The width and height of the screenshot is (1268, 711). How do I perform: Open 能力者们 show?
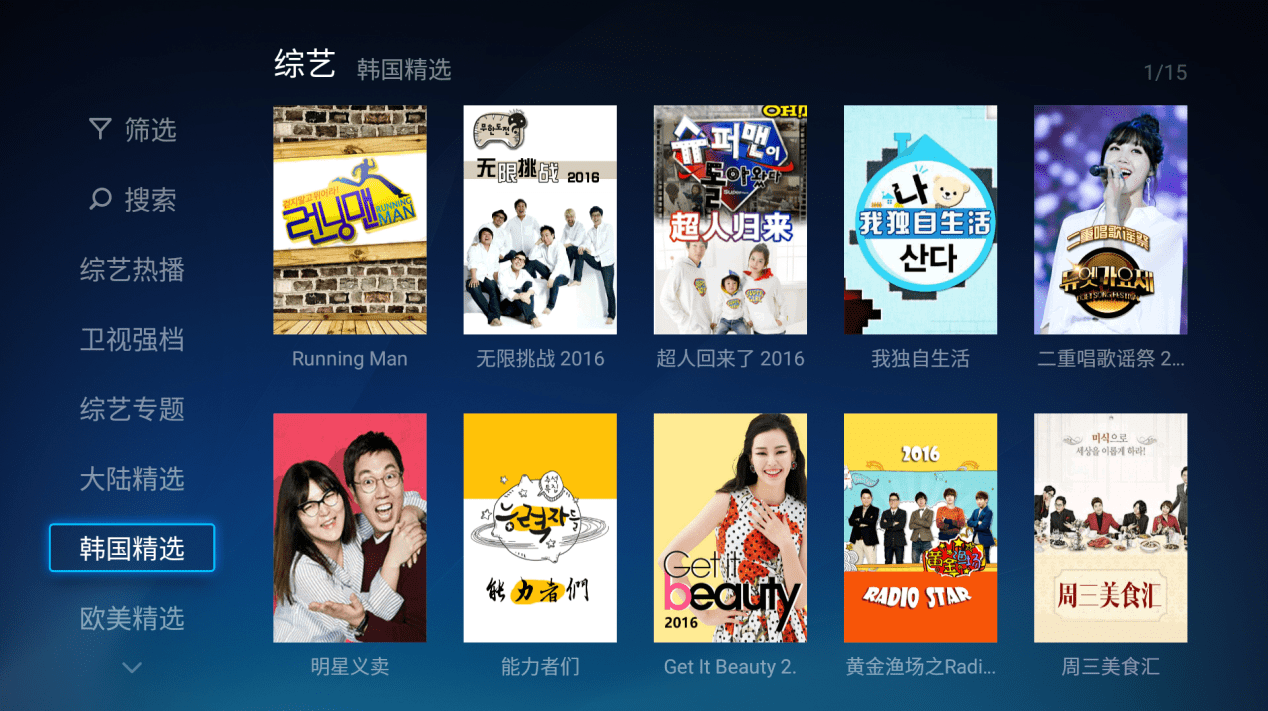click(x=540, y=528)
